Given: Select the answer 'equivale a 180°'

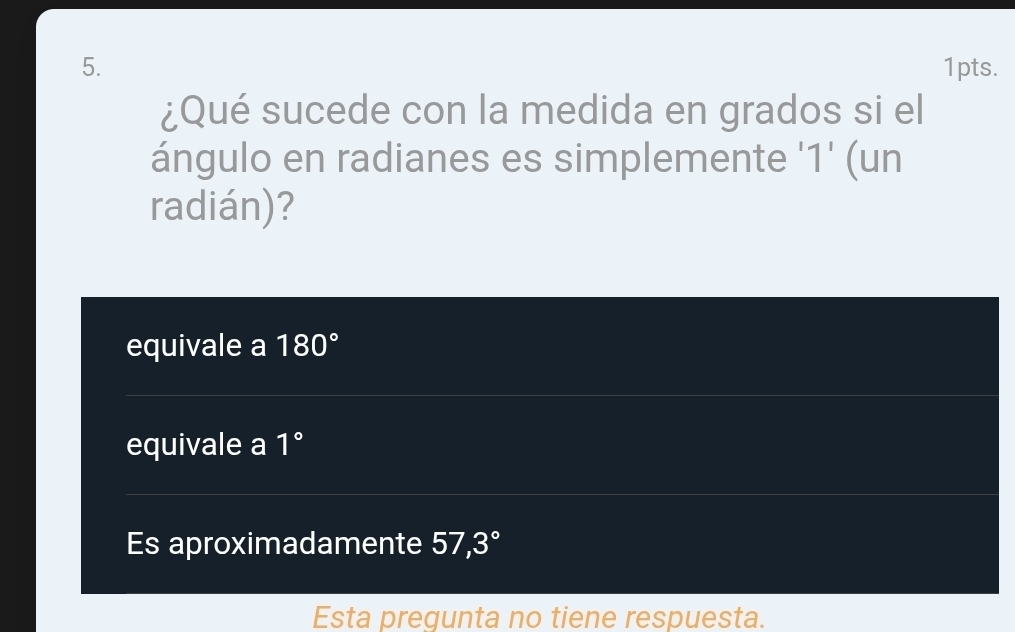Looking at the screenshot, I should pos(227,346).
